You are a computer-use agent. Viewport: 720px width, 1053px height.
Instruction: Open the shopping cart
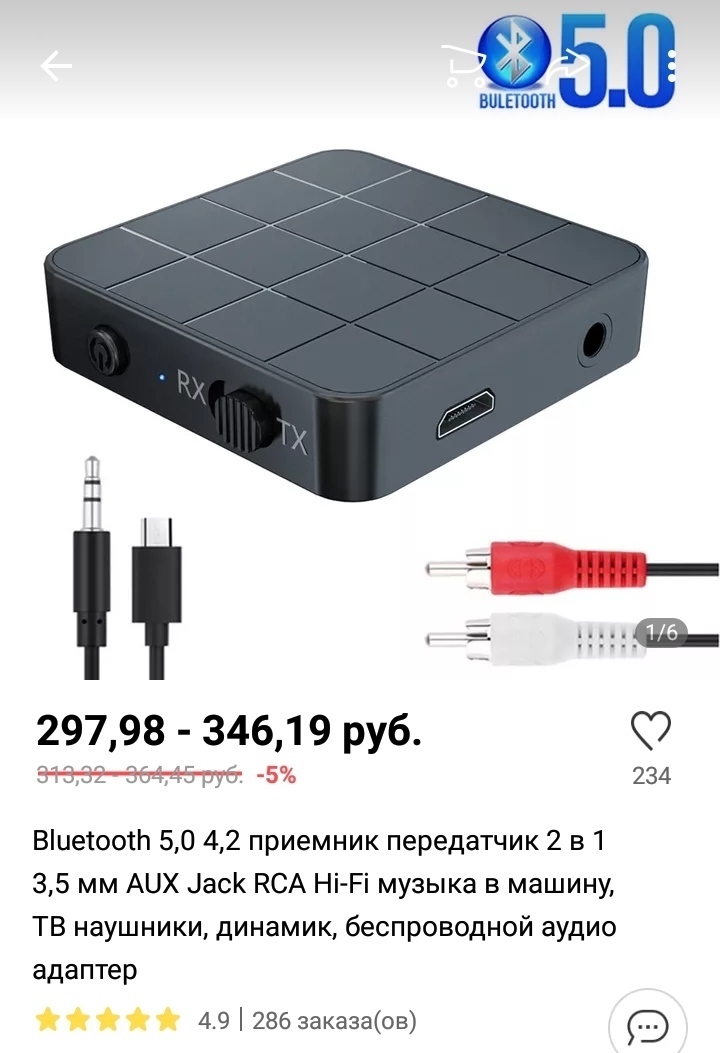[464, 66]
